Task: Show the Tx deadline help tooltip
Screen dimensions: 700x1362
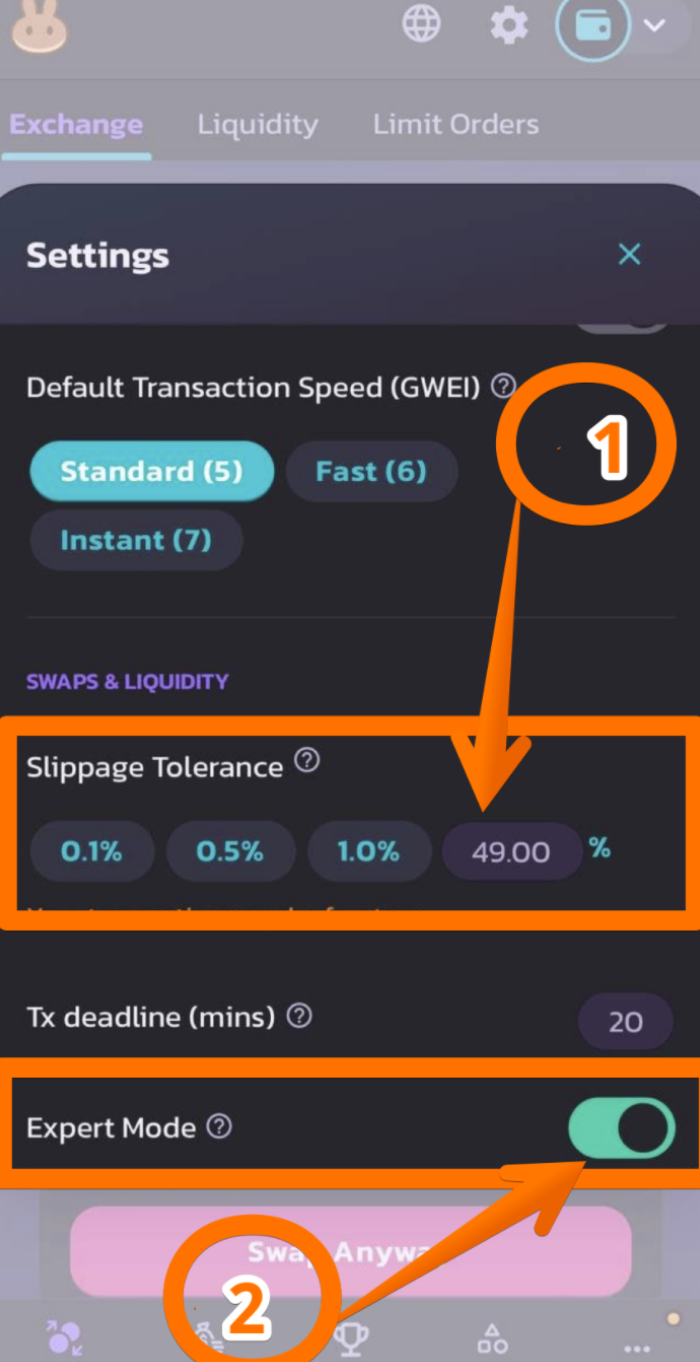Action: click(299, 1017)
